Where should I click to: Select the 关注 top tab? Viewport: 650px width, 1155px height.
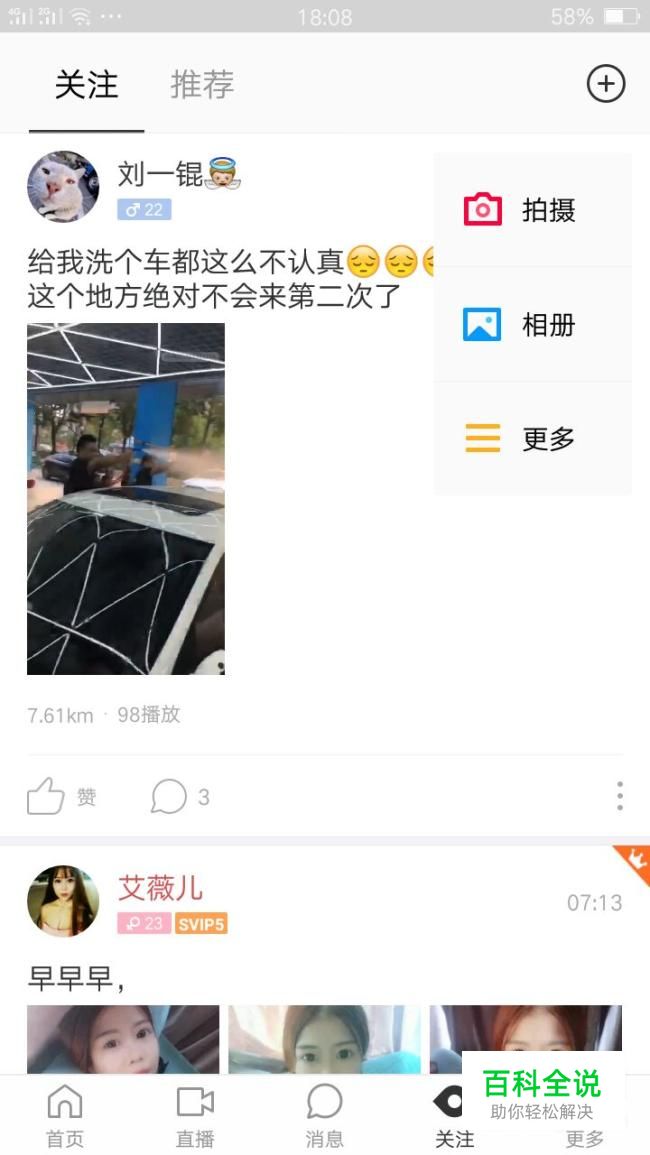86,84
